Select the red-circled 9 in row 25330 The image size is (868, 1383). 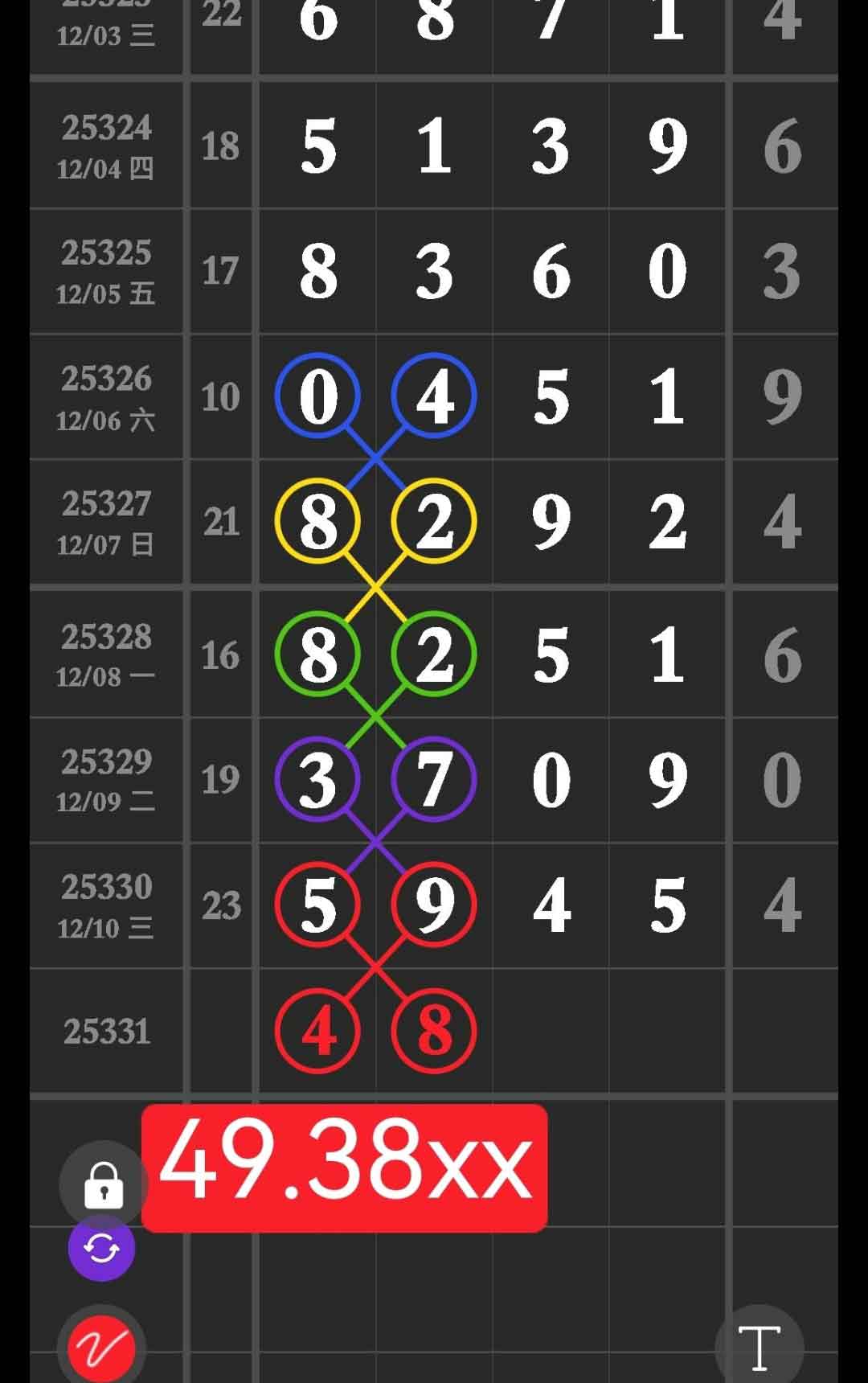[x=434, y=904]
